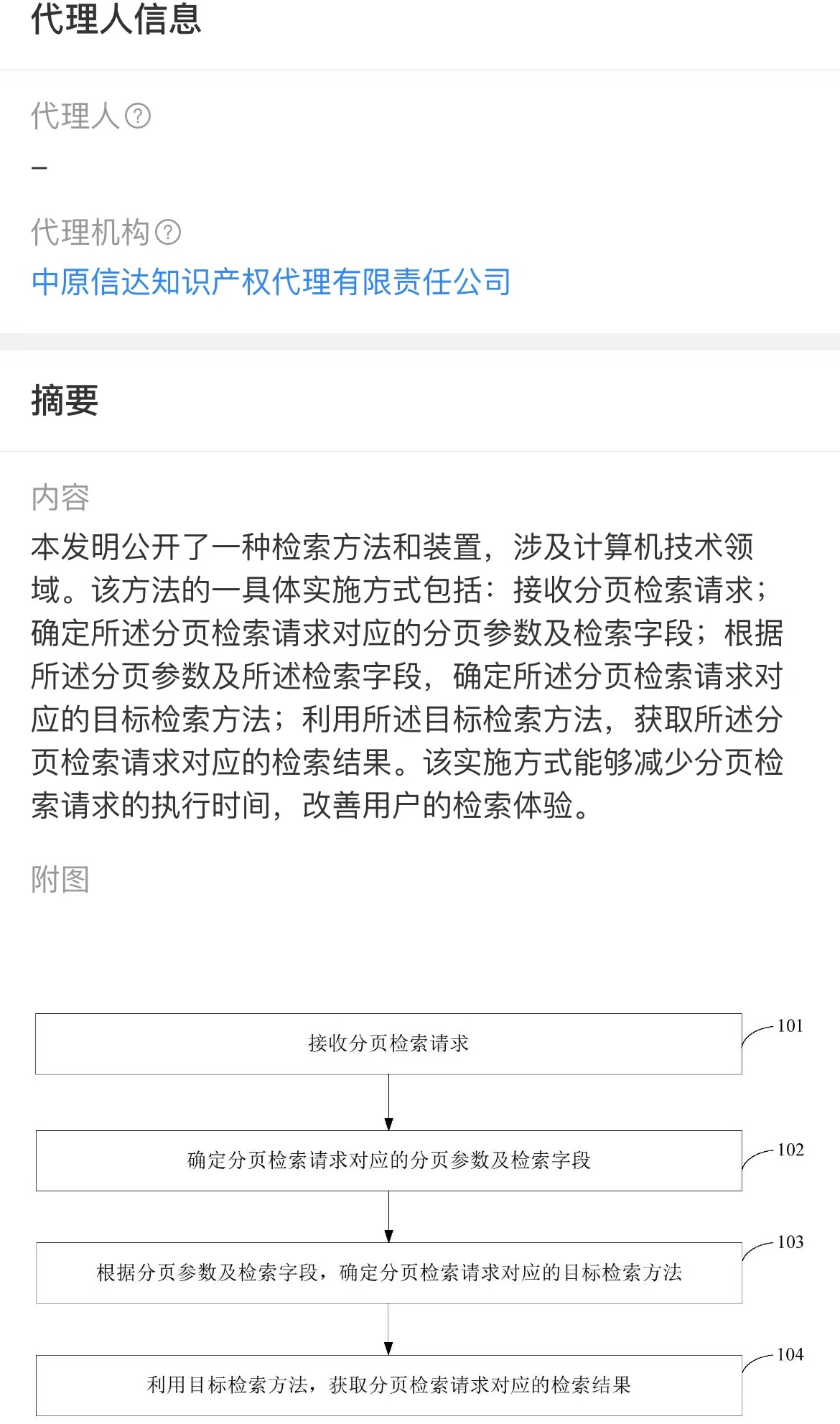Open the 中原信达知识产权代理有限责任公司 link
The image size is (840, 1424).
(271, 282)
